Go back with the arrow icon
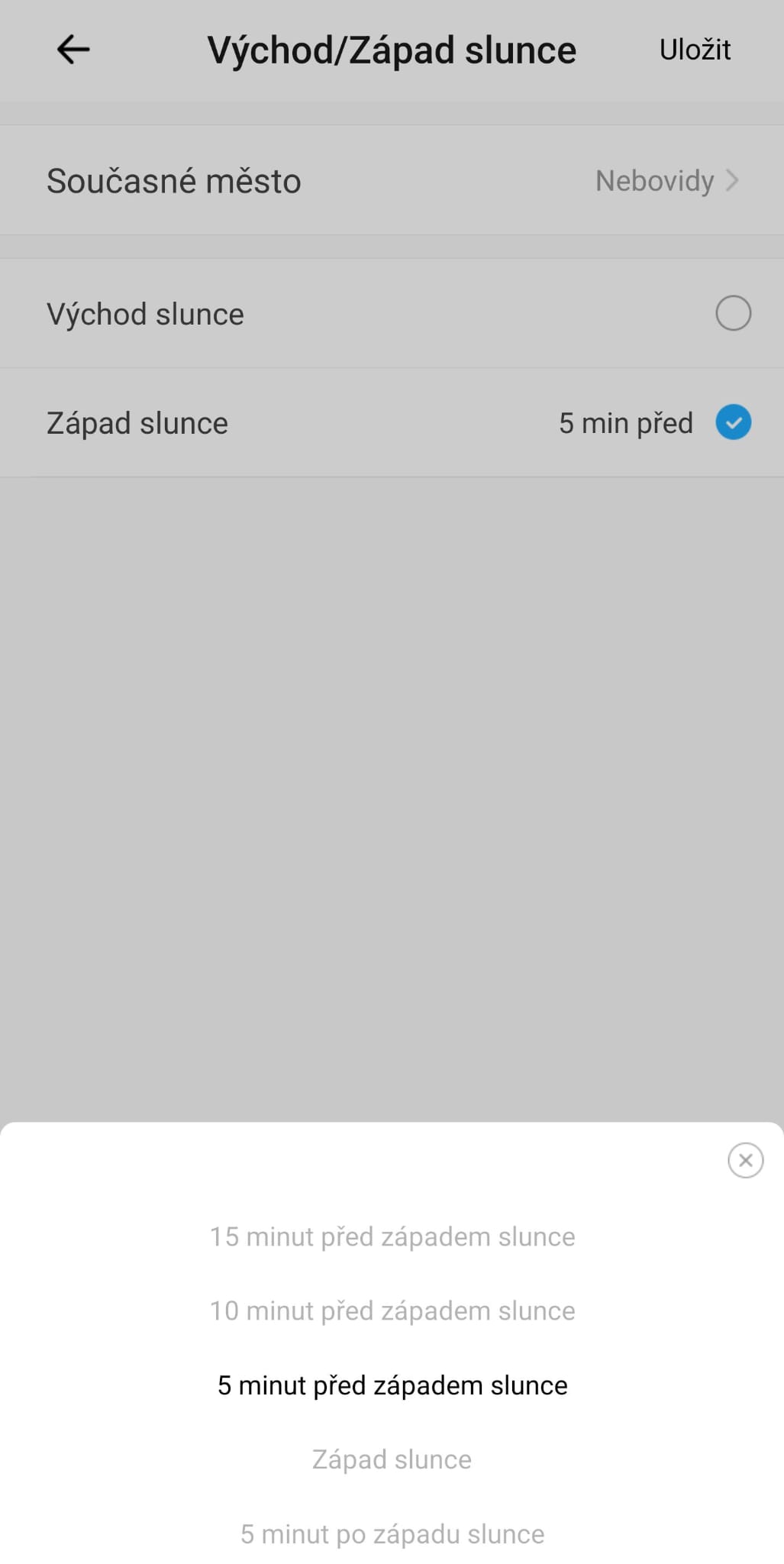The height and width of the screenshot is (1564, 784). (x=73, y=50)
